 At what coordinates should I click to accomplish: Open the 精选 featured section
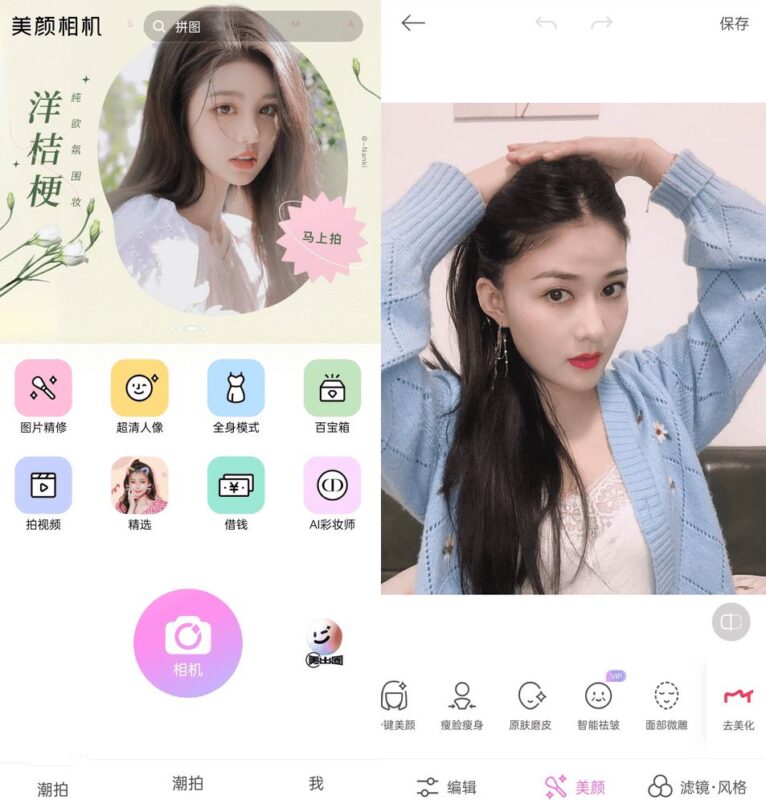tap(139, 486)
